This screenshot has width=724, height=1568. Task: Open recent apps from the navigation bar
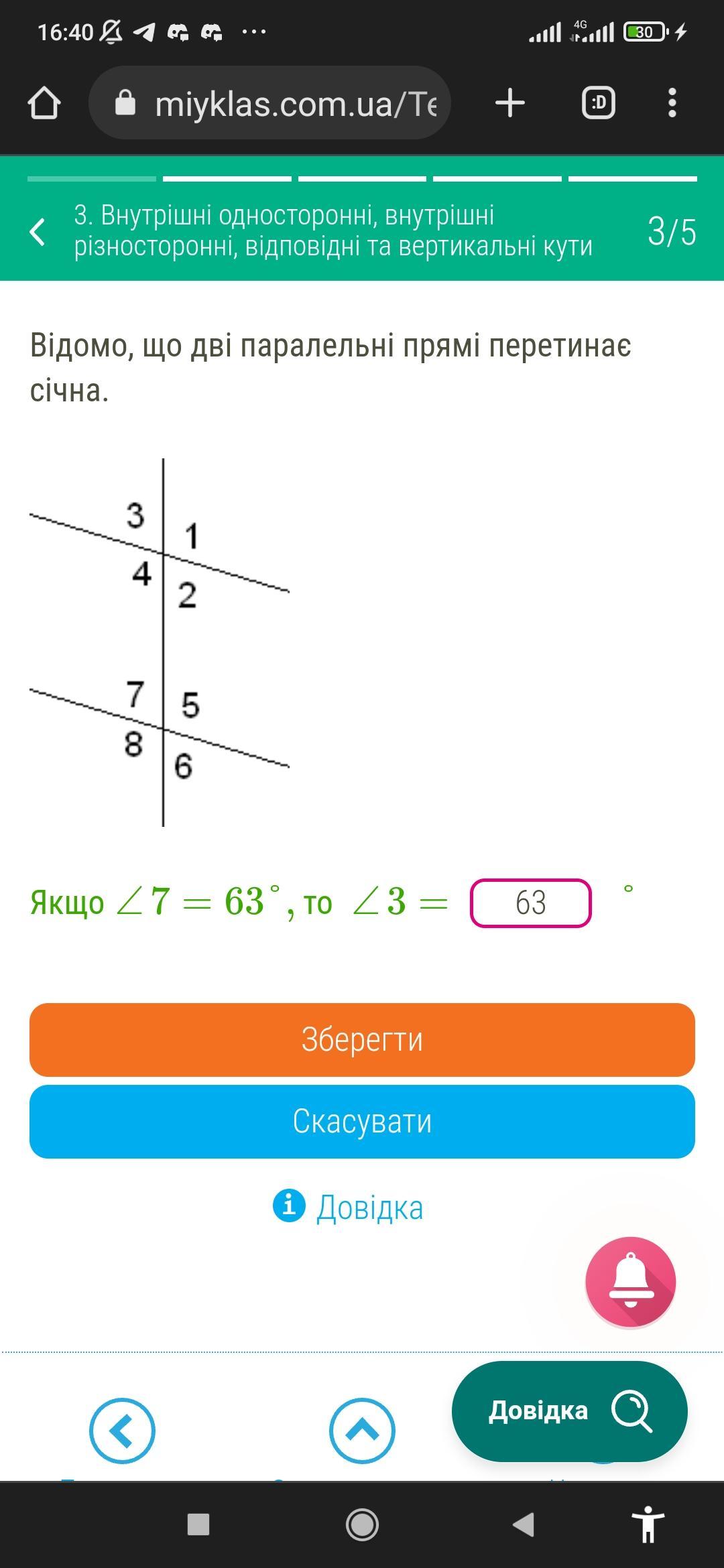click(x=198, y=1524)
